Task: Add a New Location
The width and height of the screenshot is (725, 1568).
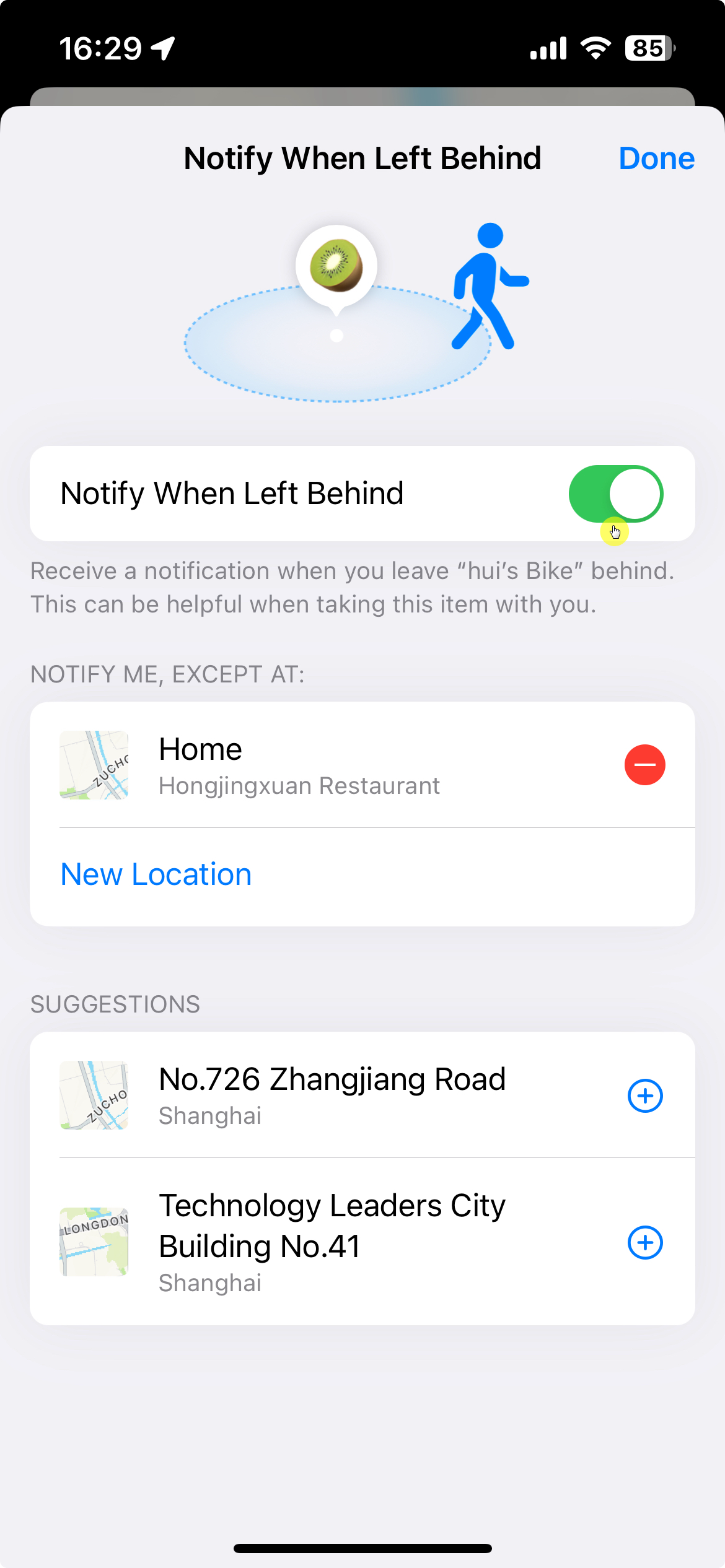Action: click(x=156, y=874)
